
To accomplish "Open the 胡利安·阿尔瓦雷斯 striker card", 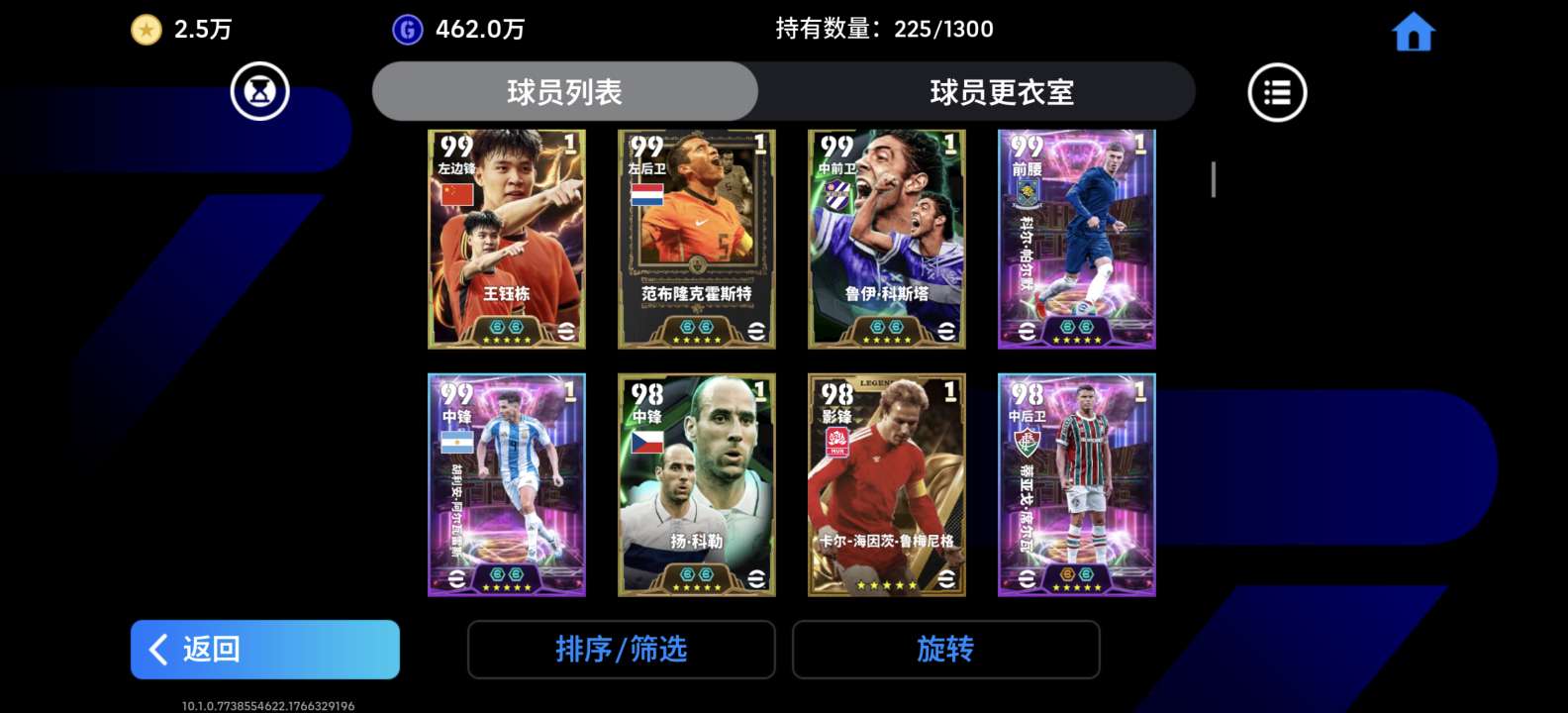I will (507, 485).
